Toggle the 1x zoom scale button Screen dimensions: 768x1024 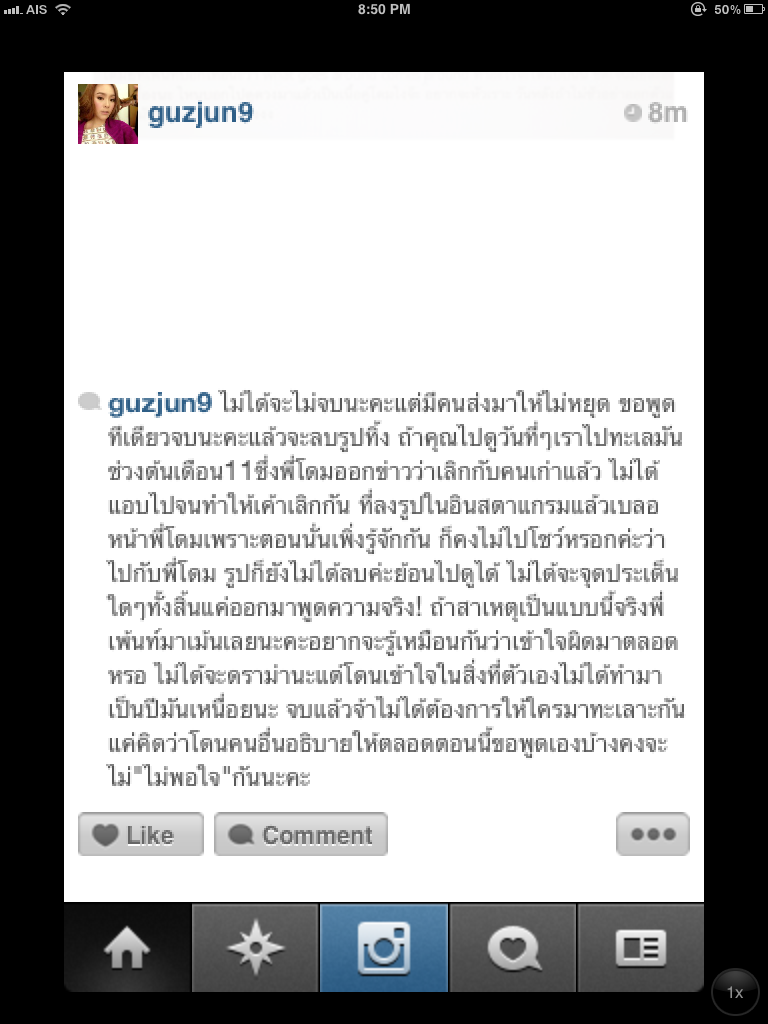[735, 992]
